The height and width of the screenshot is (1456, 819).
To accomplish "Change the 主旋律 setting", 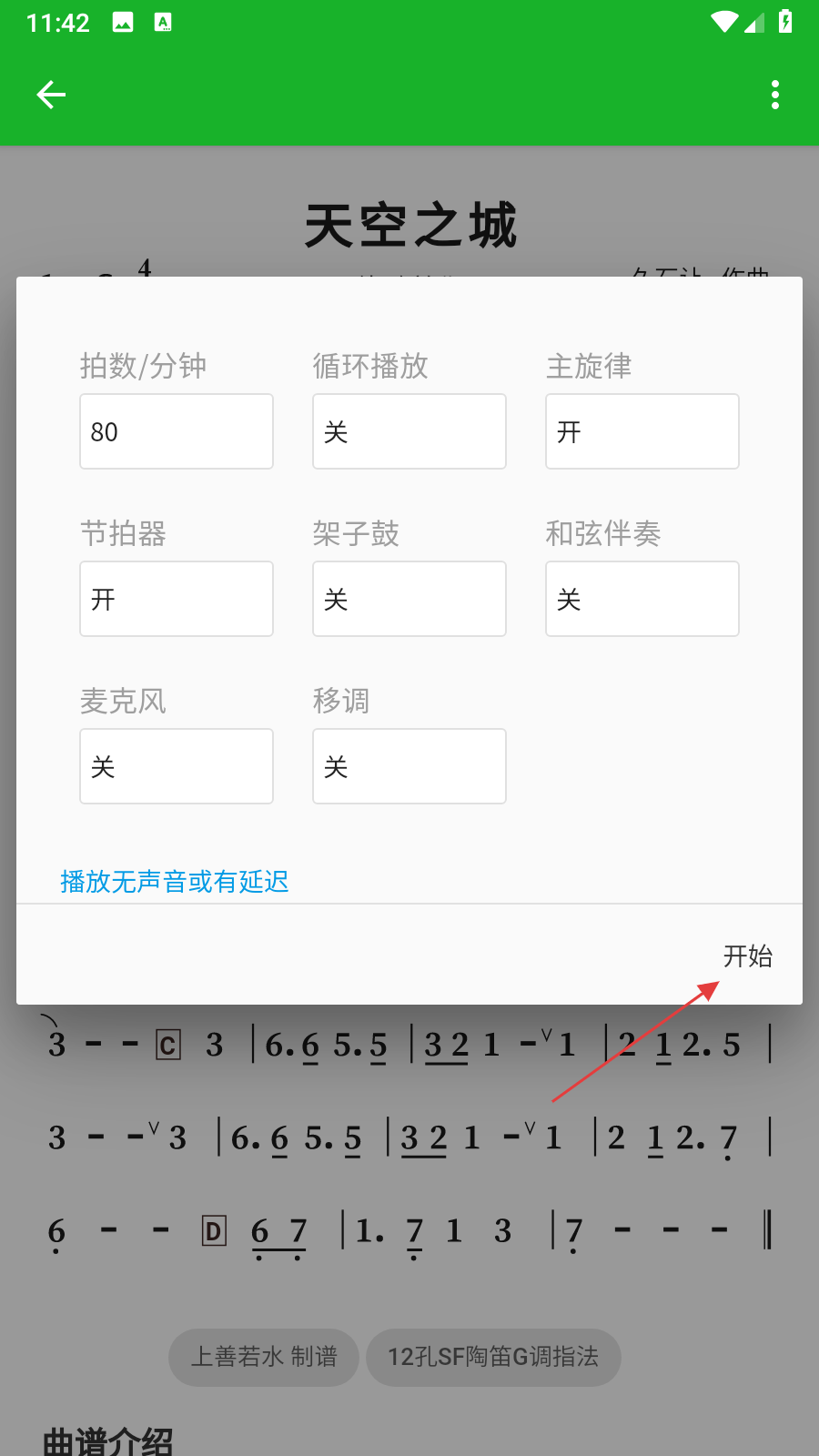I will coord(642,431).
